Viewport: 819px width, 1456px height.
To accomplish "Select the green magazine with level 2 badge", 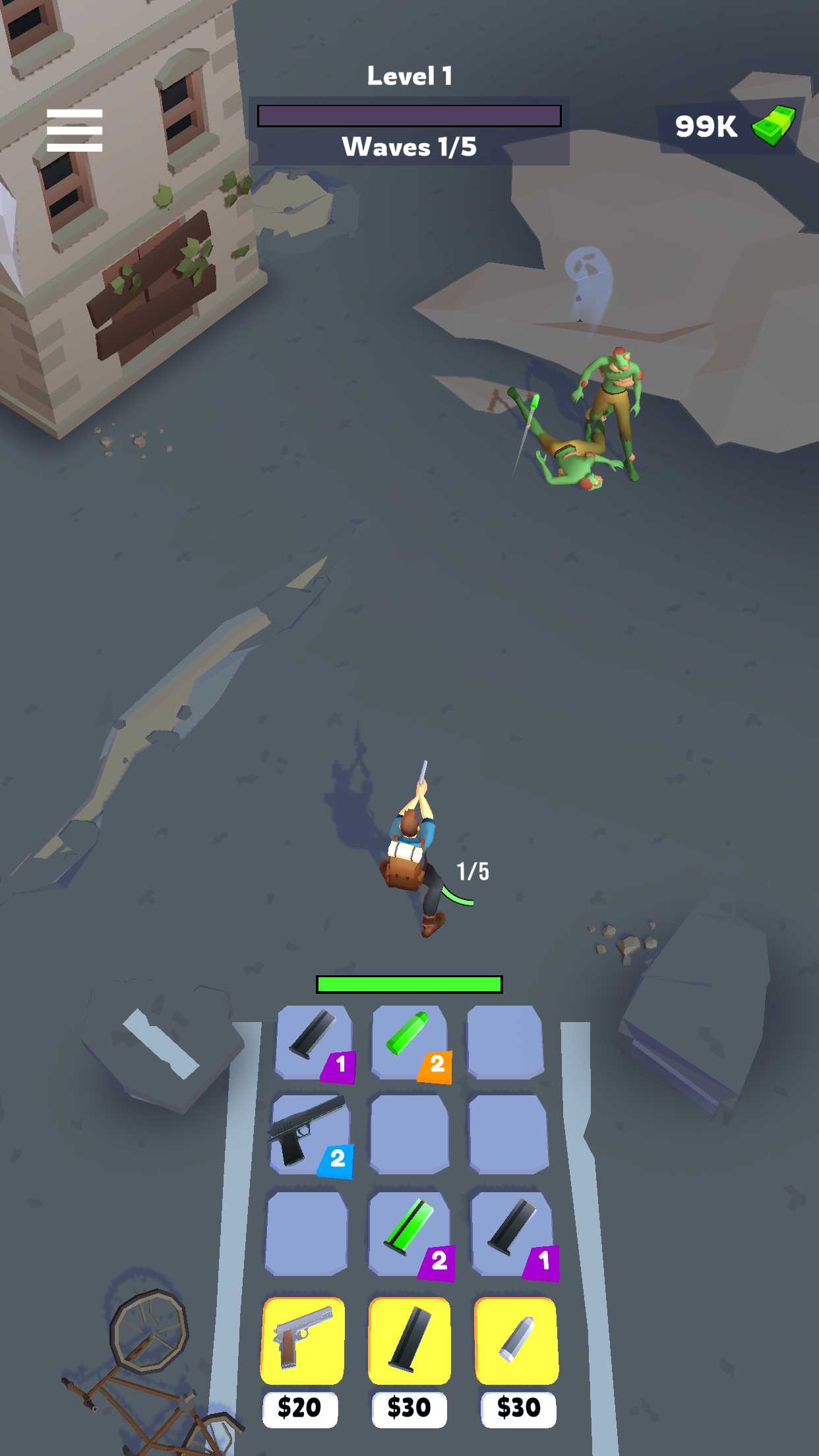I will point(410,1234).
